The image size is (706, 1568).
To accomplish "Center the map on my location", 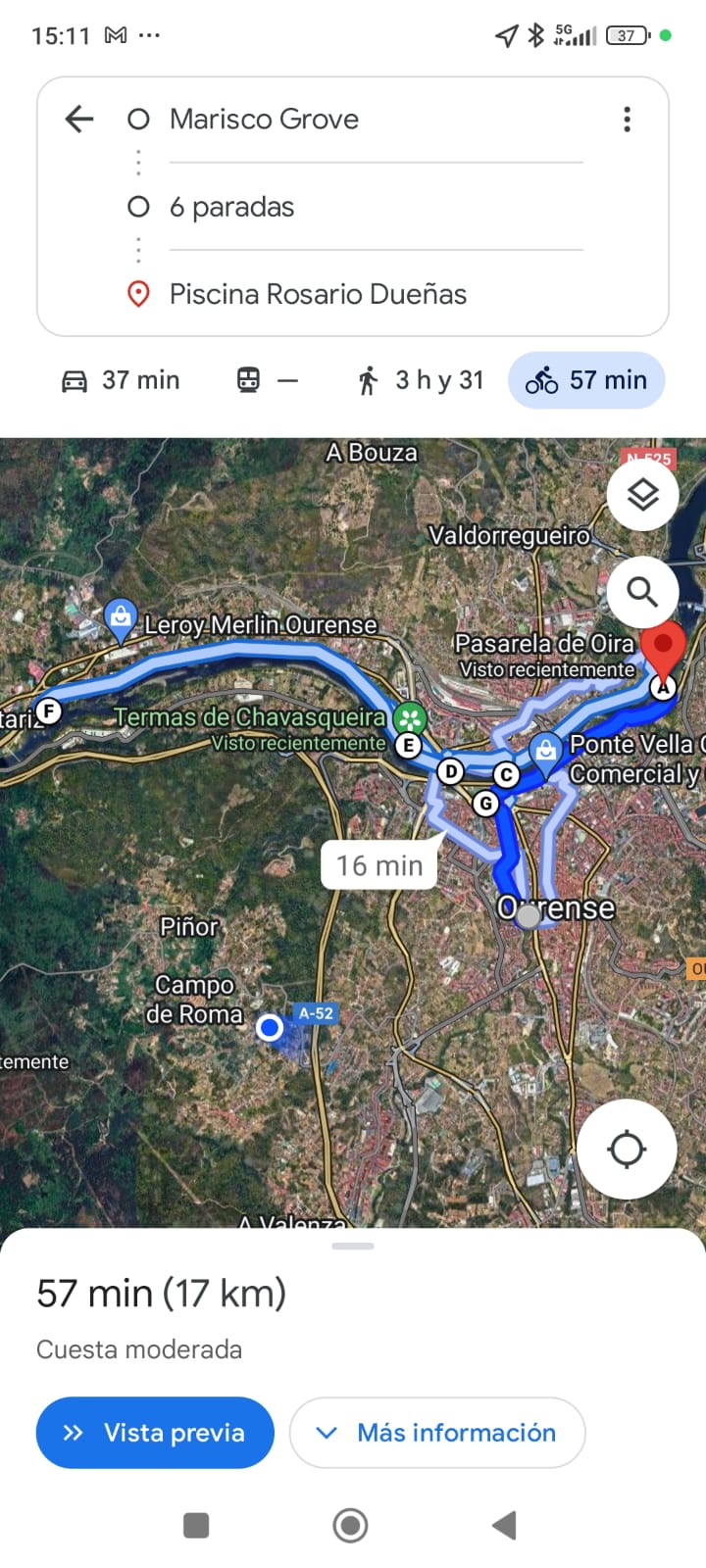I will click(x=627, y=1149).
